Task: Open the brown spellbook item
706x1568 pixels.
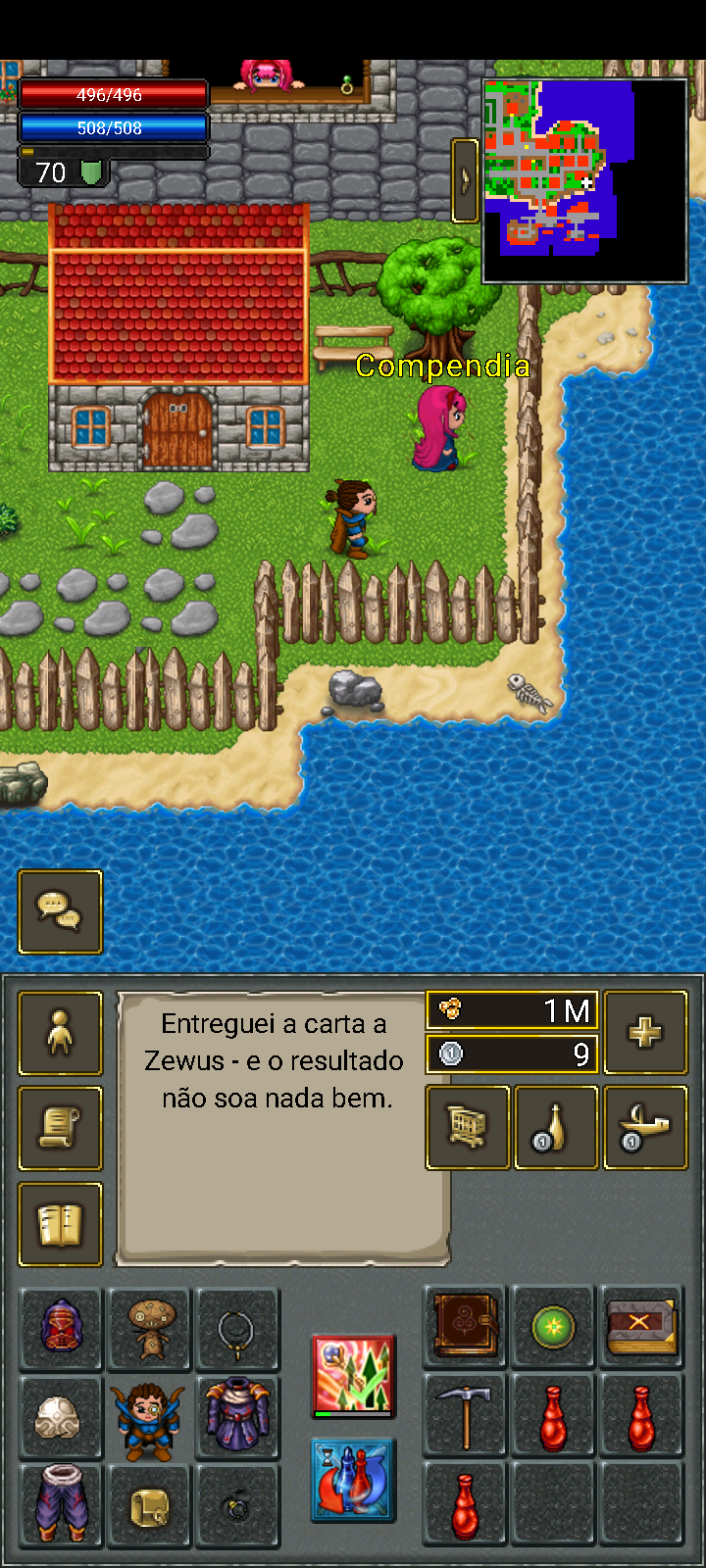Action: [465, 1326]
